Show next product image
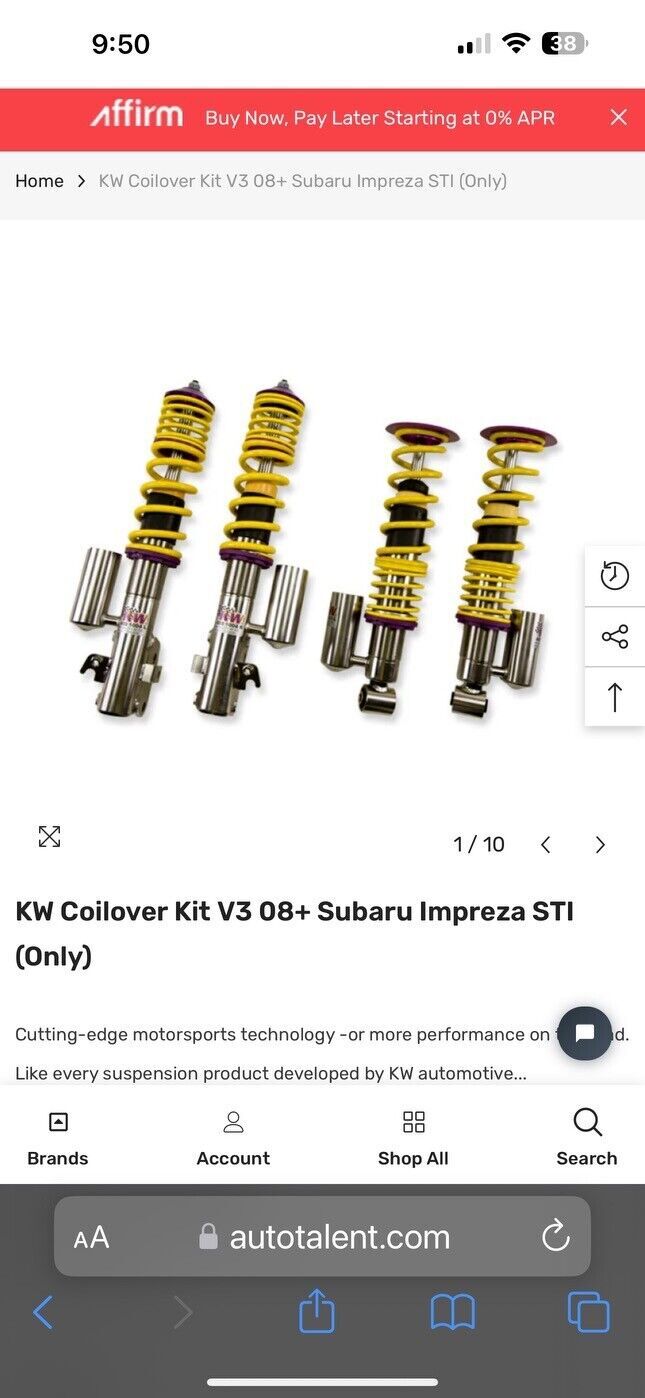This screenshot has height=1398, width=645. (x=600, y=845)
